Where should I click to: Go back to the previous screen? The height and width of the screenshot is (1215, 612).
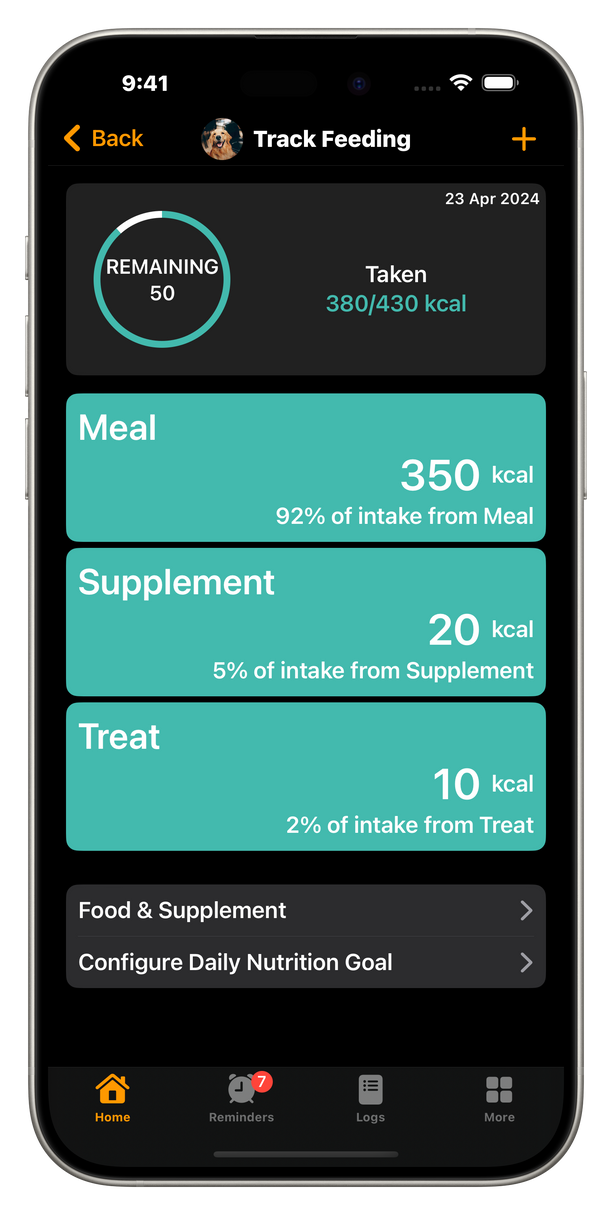[103, 139]
